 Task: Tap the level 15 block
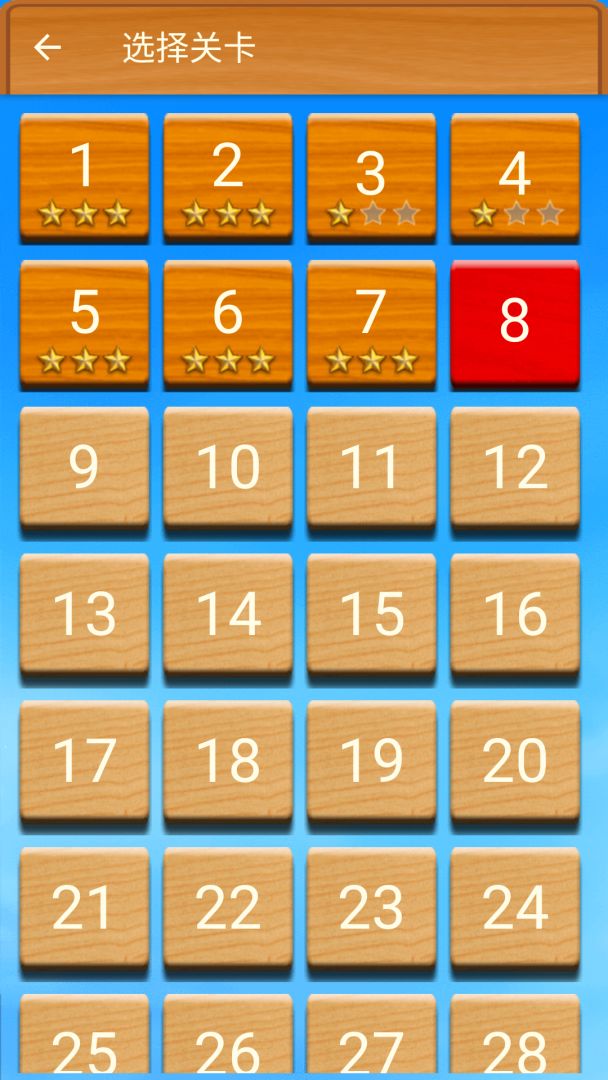point(371,614)
